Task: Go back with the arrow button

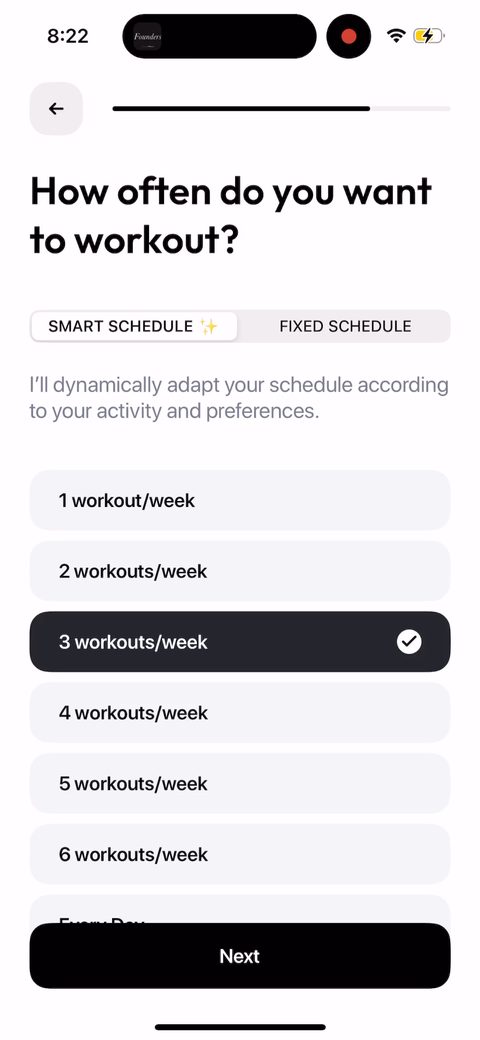Action: coord(56,109)
